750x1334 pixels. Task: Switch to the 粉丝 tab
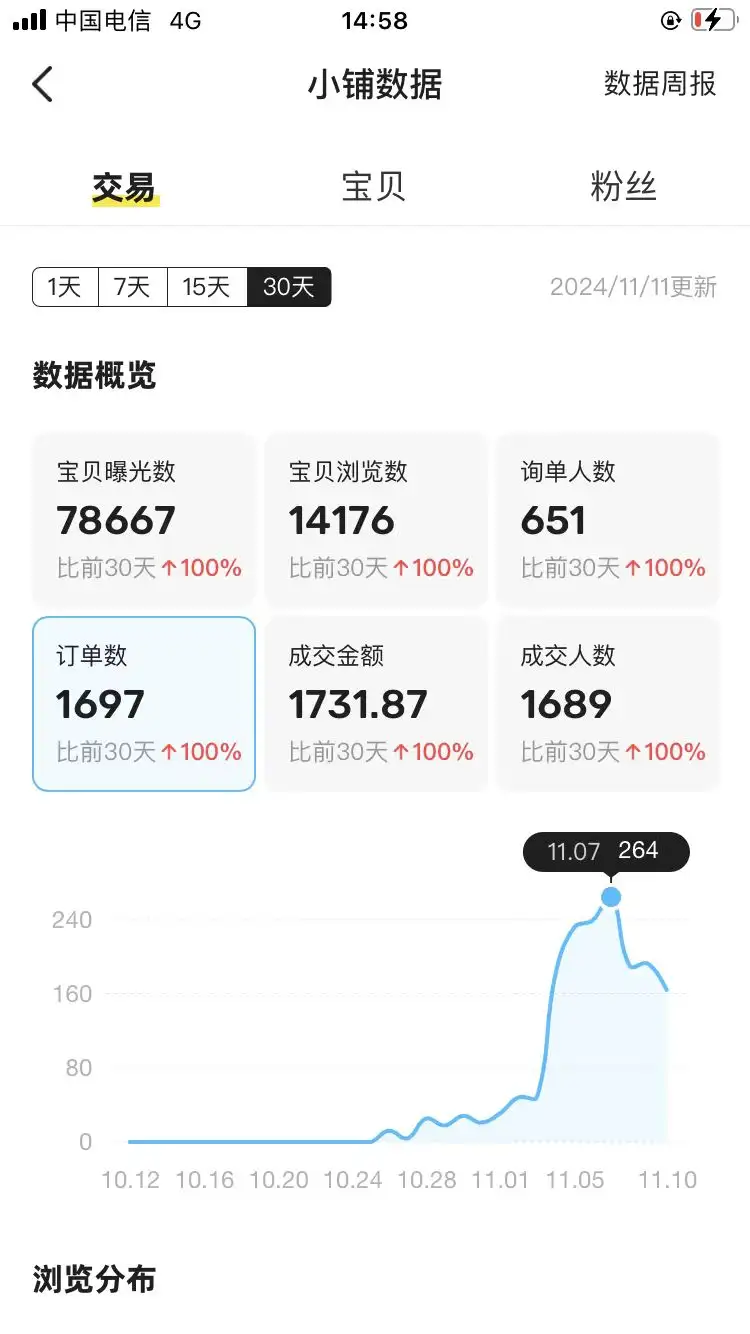(x=623, y=187)
